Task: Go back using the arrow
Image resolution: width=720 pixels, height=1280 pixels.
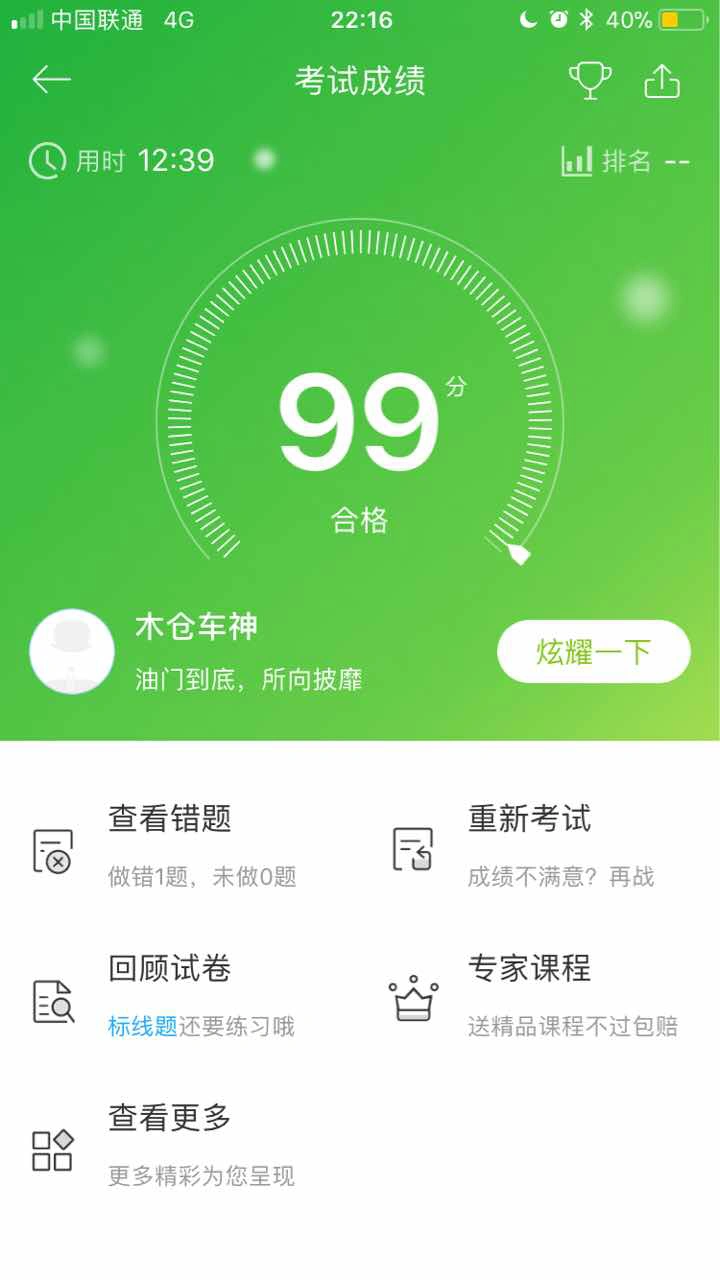Action: click(51, 80)
